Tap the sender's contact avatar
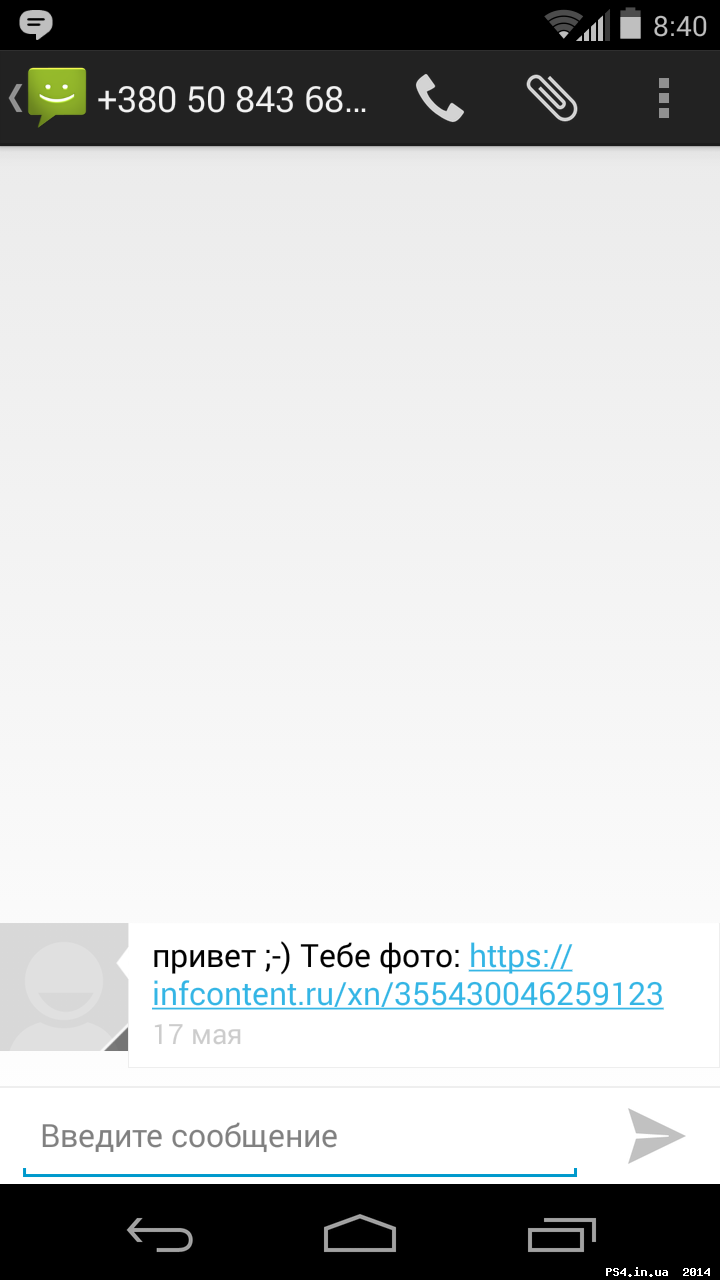This screenshot has height=1280, width=720. [x=64, y=987]
